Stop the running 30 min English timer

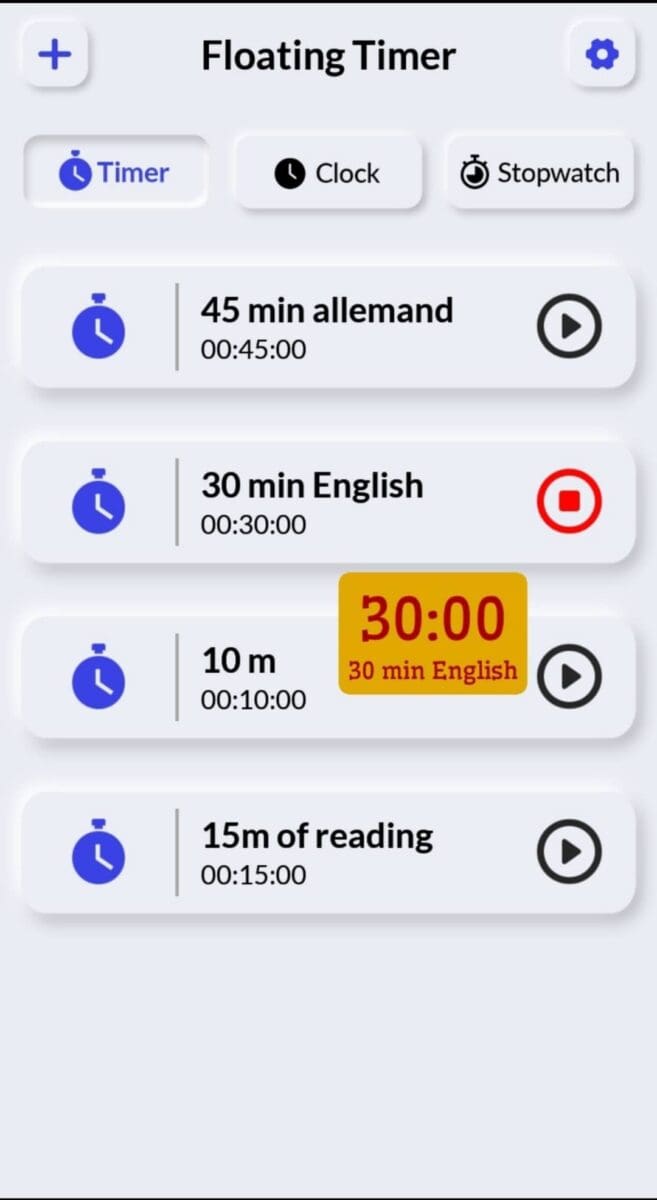point(569,501)
